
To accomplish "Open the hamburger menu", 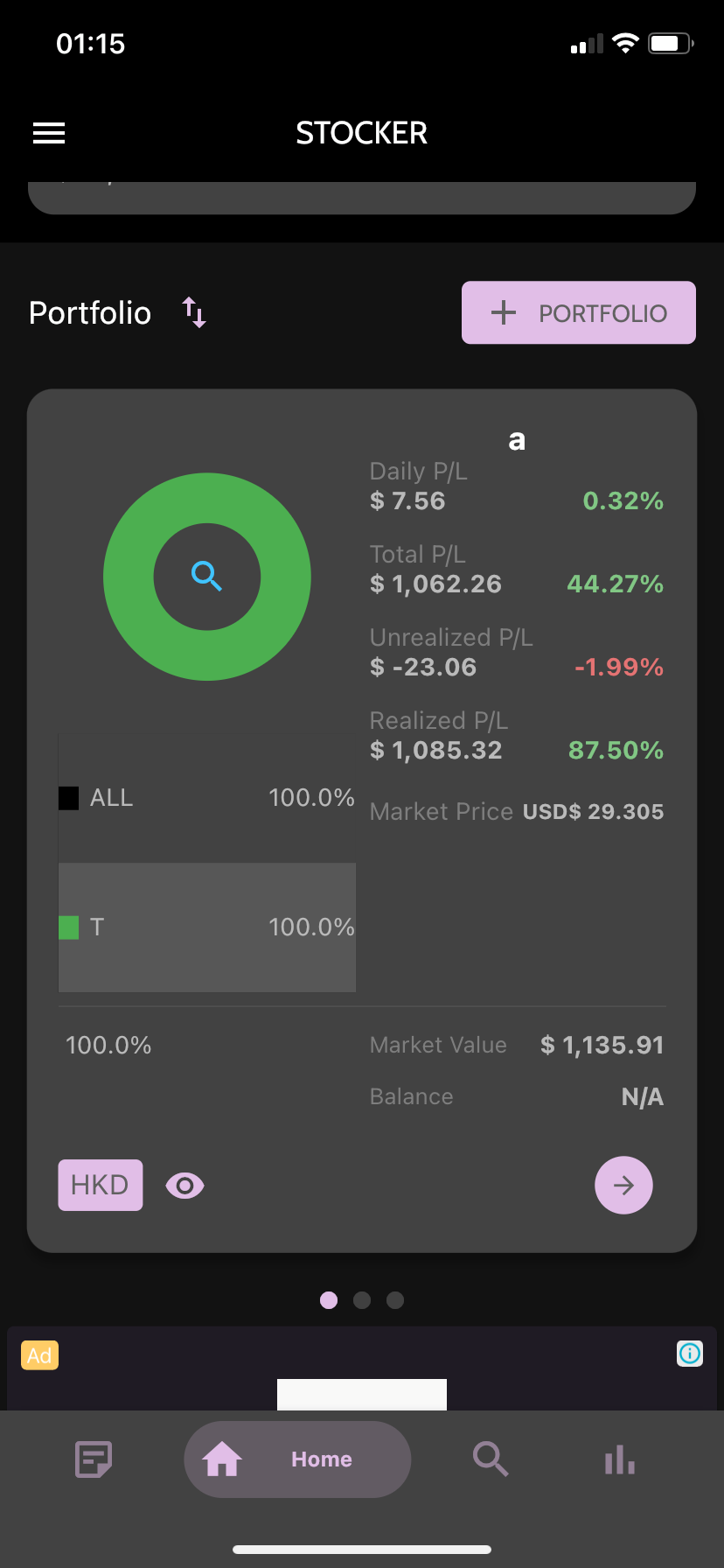I will pos(49,133).
